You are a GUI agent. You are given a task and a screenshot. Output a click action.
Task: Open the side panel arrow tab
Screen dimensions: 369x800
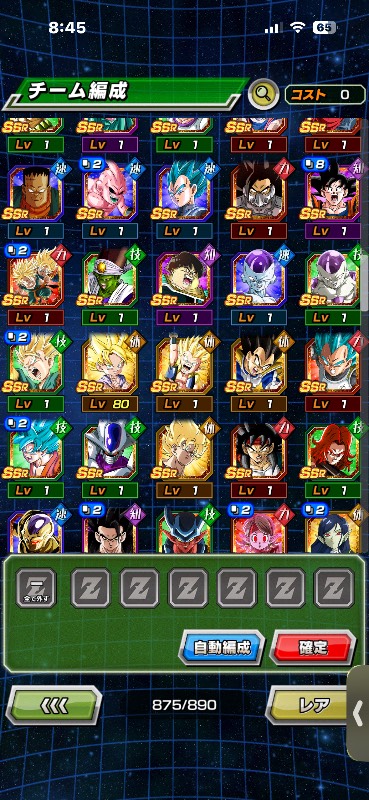tap(358, 713)
